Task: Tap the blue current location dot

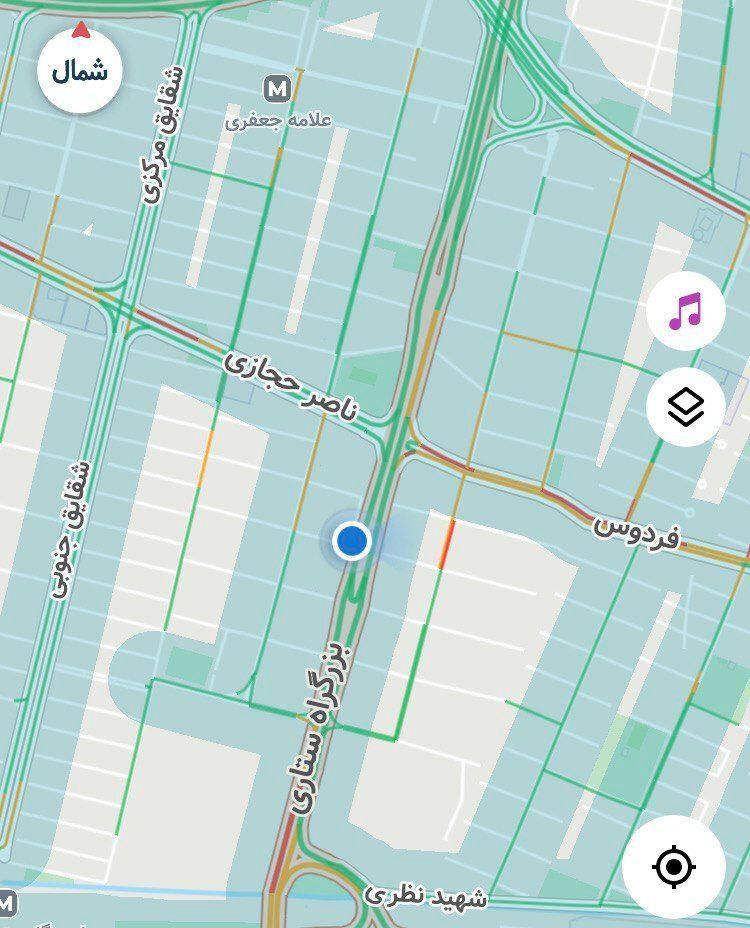Action: point(351,541)
